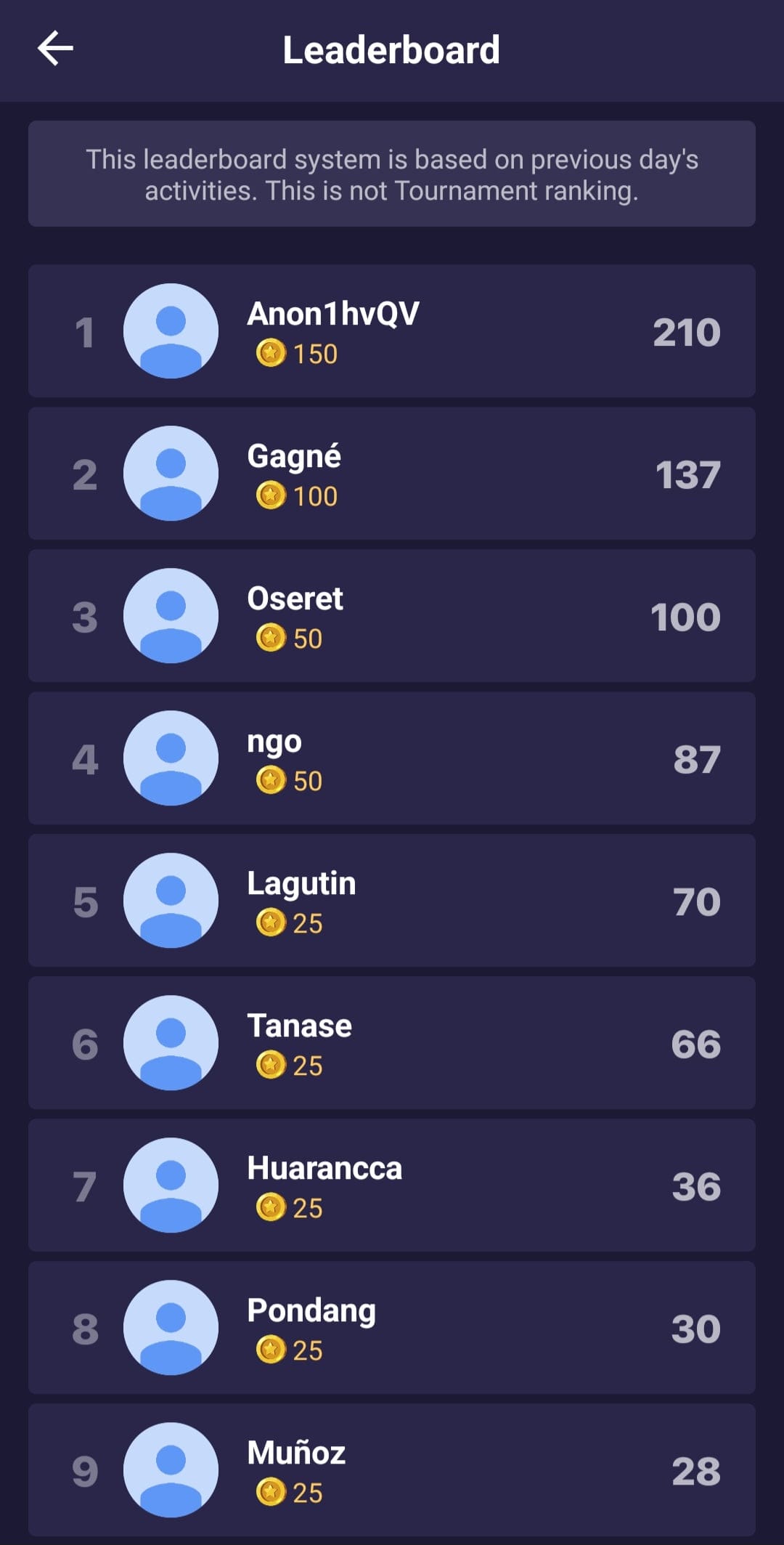Screen dimensions: 784x1545
Task: Select the Tanase row
Action: coord(392,1042)
